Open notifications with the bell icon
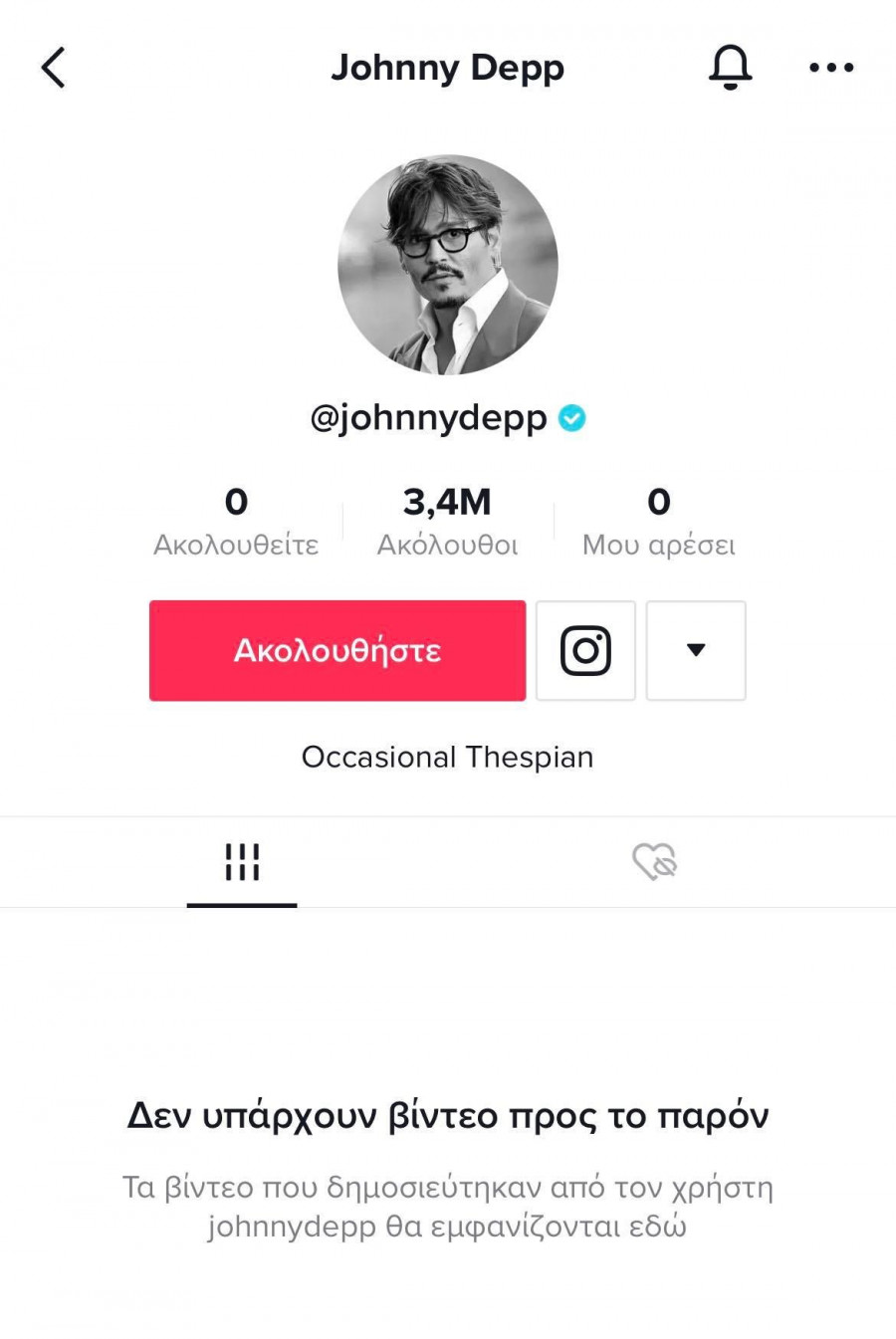 (x=730, y=68)
